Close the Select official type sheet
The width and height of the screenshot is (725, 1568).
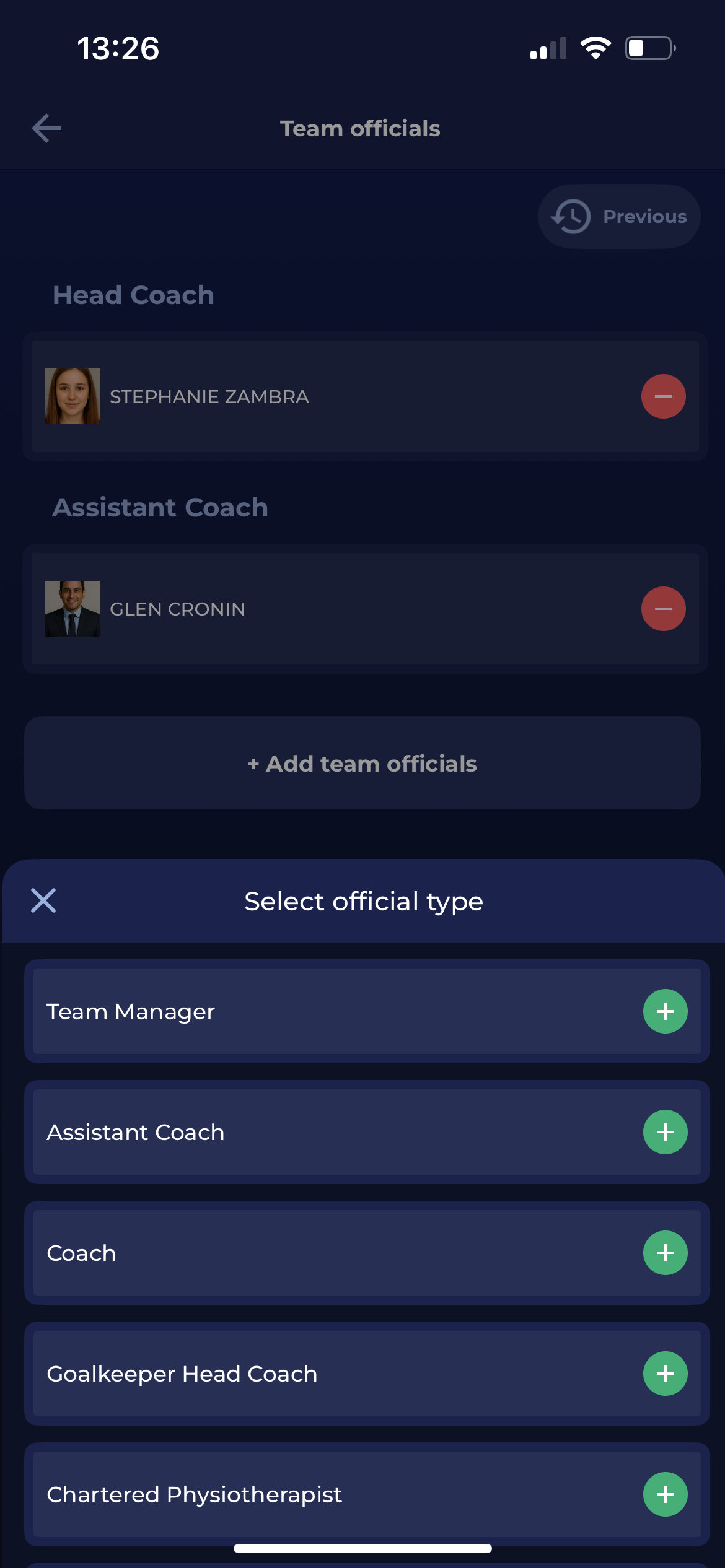pos(43,900)
